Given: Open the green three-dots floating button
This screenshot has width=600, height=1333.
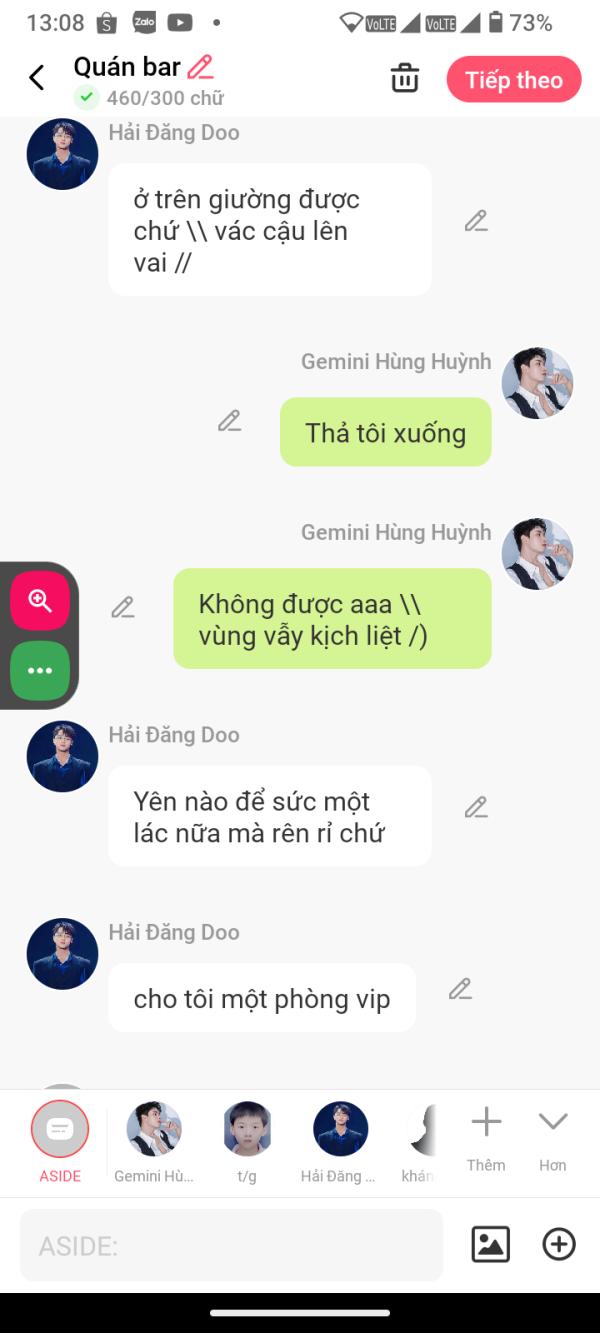Looking at the screenshot, I should point(40,670).
